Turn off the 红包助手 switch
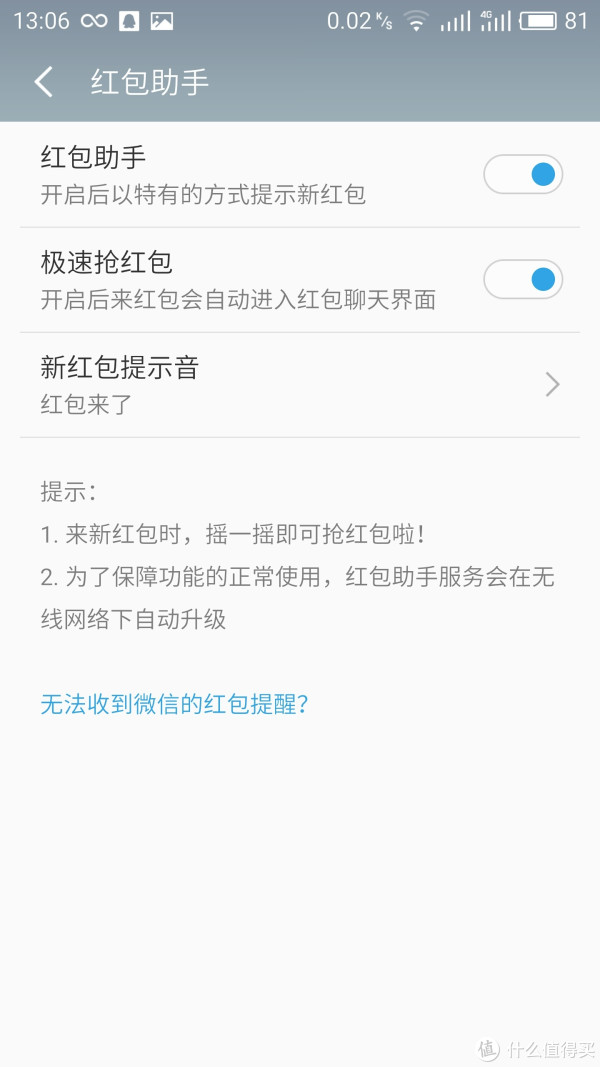600x1067 pixels. click(523, 175)
